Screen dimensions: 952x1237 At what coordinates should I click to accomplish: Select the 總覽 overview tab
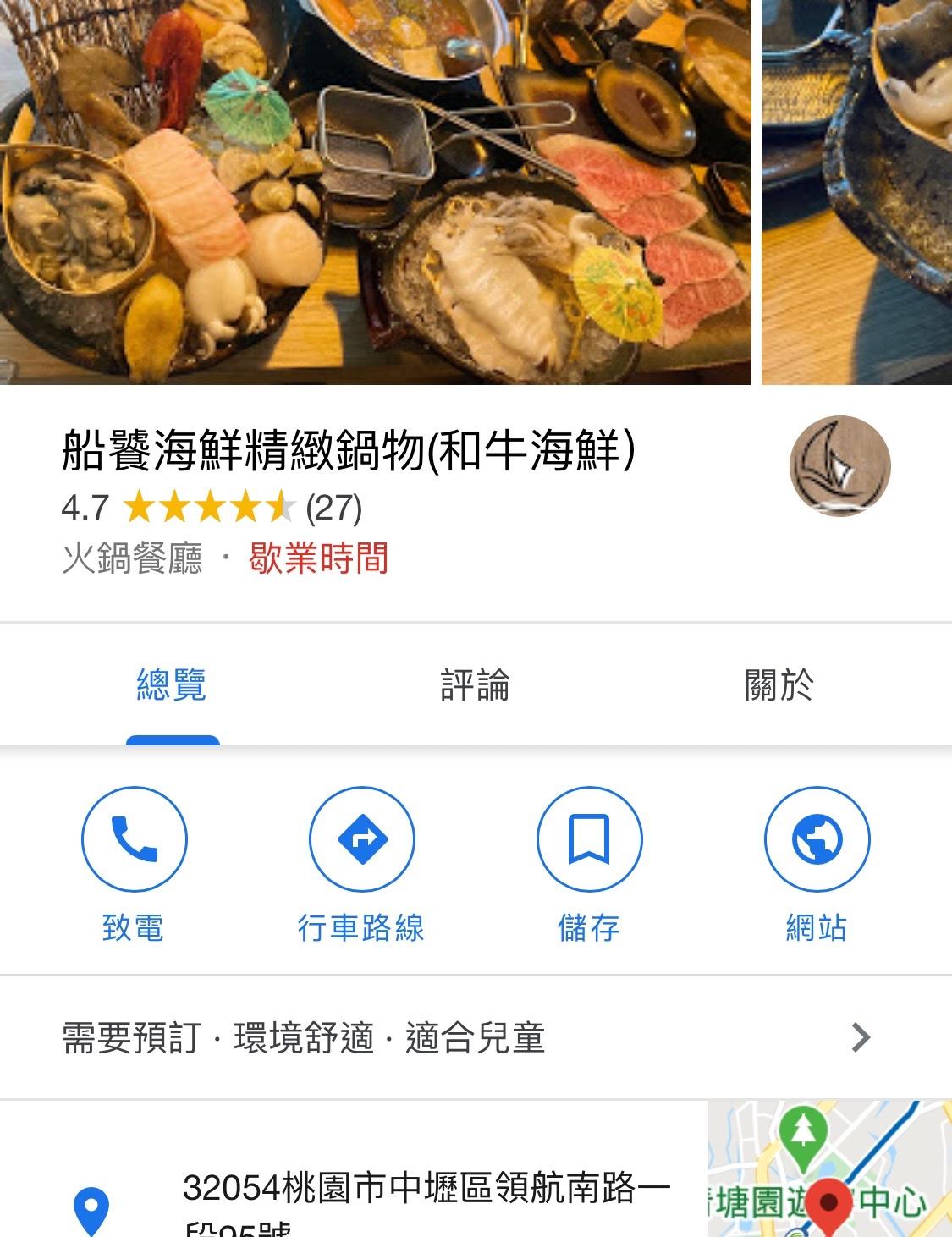tap(172, 684)
